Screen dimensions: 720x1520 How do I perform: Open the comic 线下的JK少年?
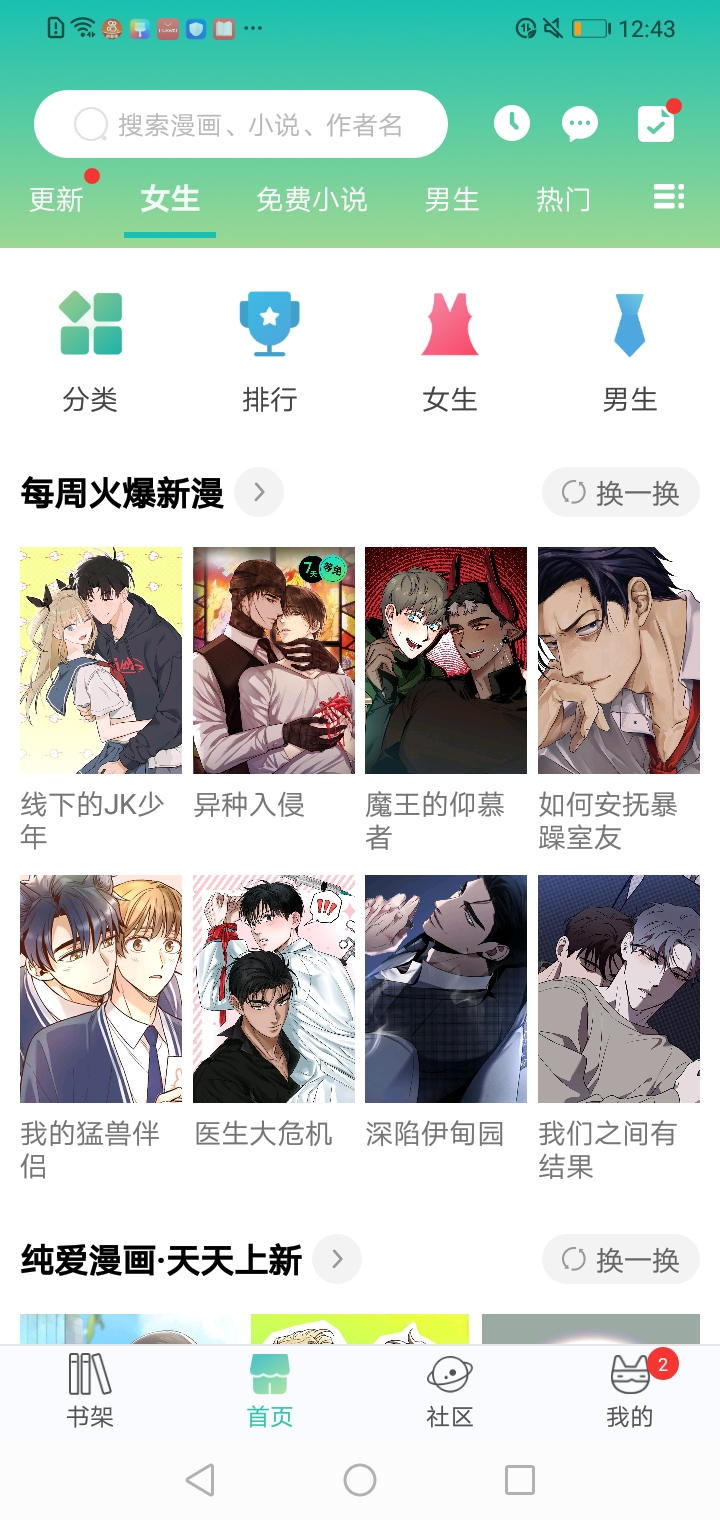[101, 660]
